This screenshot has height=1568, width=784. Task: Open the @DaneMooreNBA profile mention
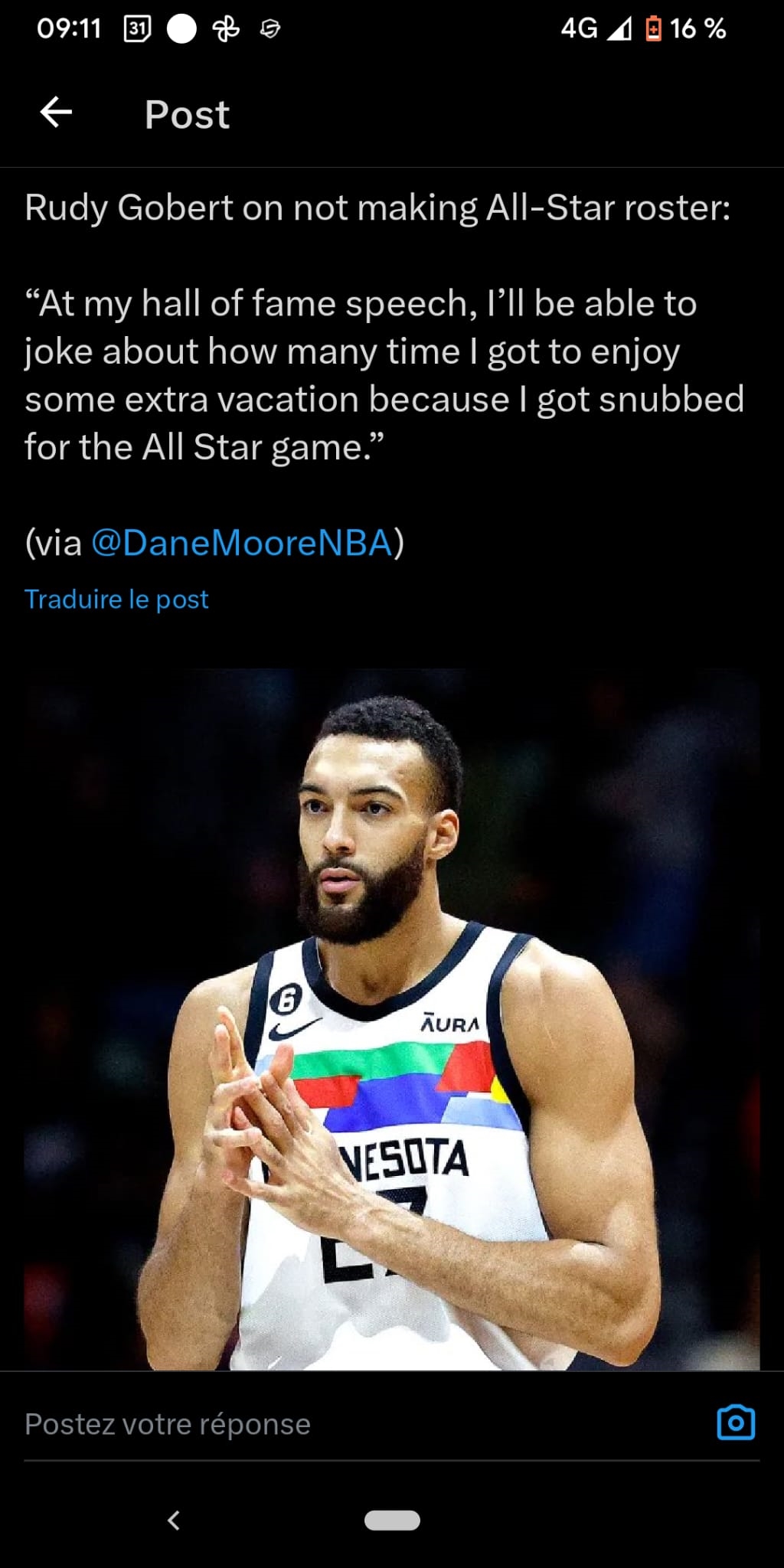pos(242,543)
